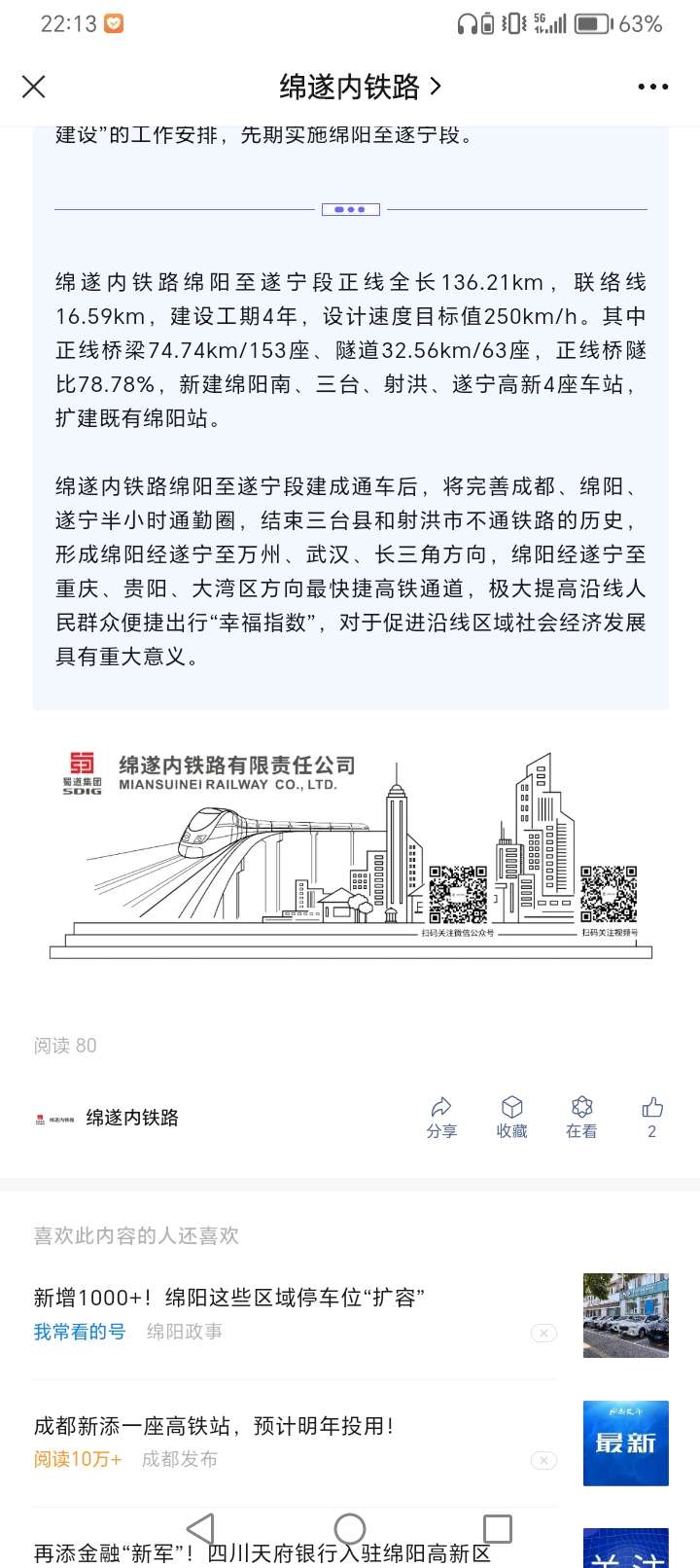Tap the system back button
The width and height of the screenshot is (700, 1568).
pos(201,1528)
